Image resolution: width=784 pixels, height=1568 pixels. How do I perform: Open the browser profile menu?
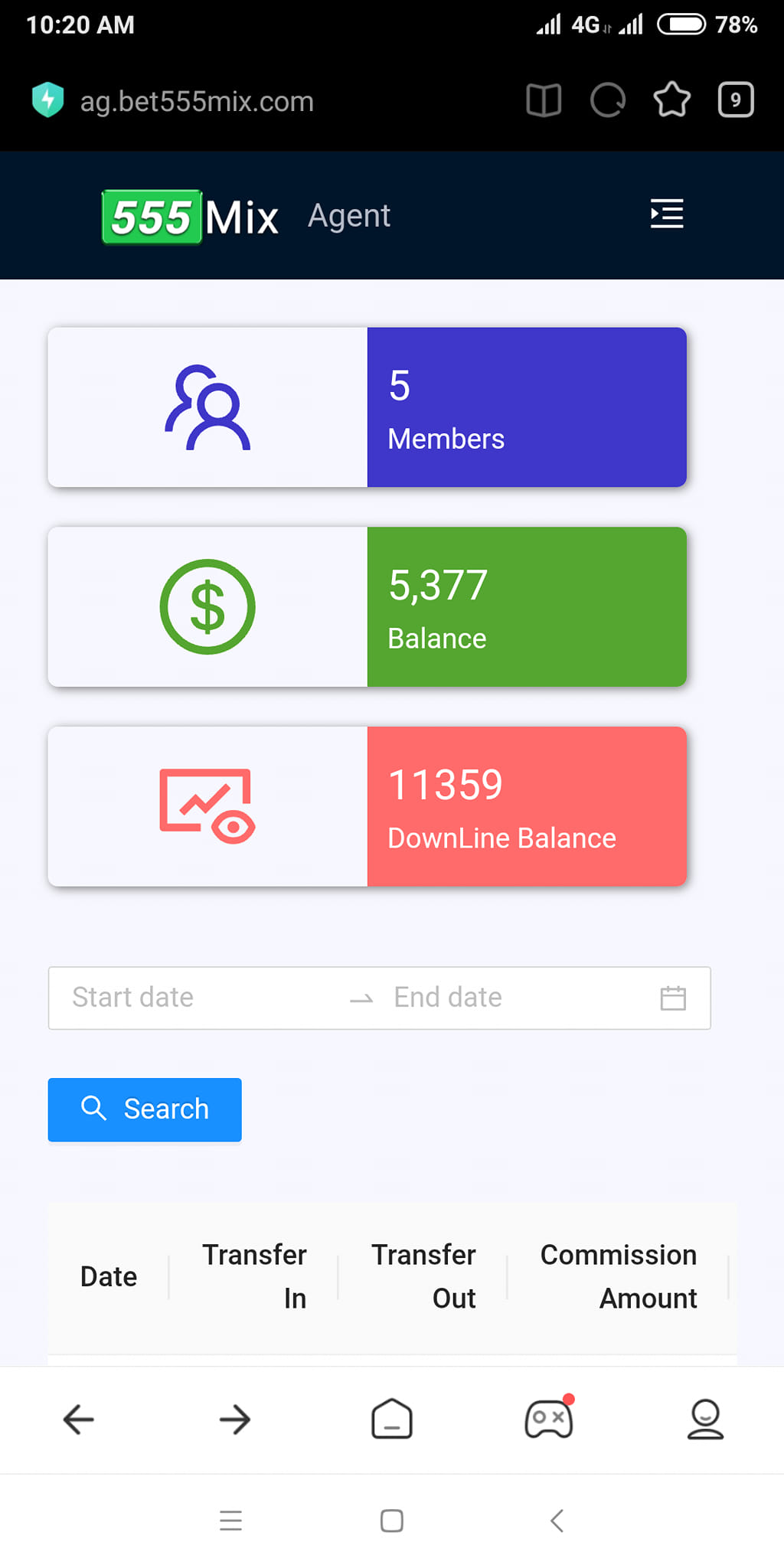tap(705, 1419)
